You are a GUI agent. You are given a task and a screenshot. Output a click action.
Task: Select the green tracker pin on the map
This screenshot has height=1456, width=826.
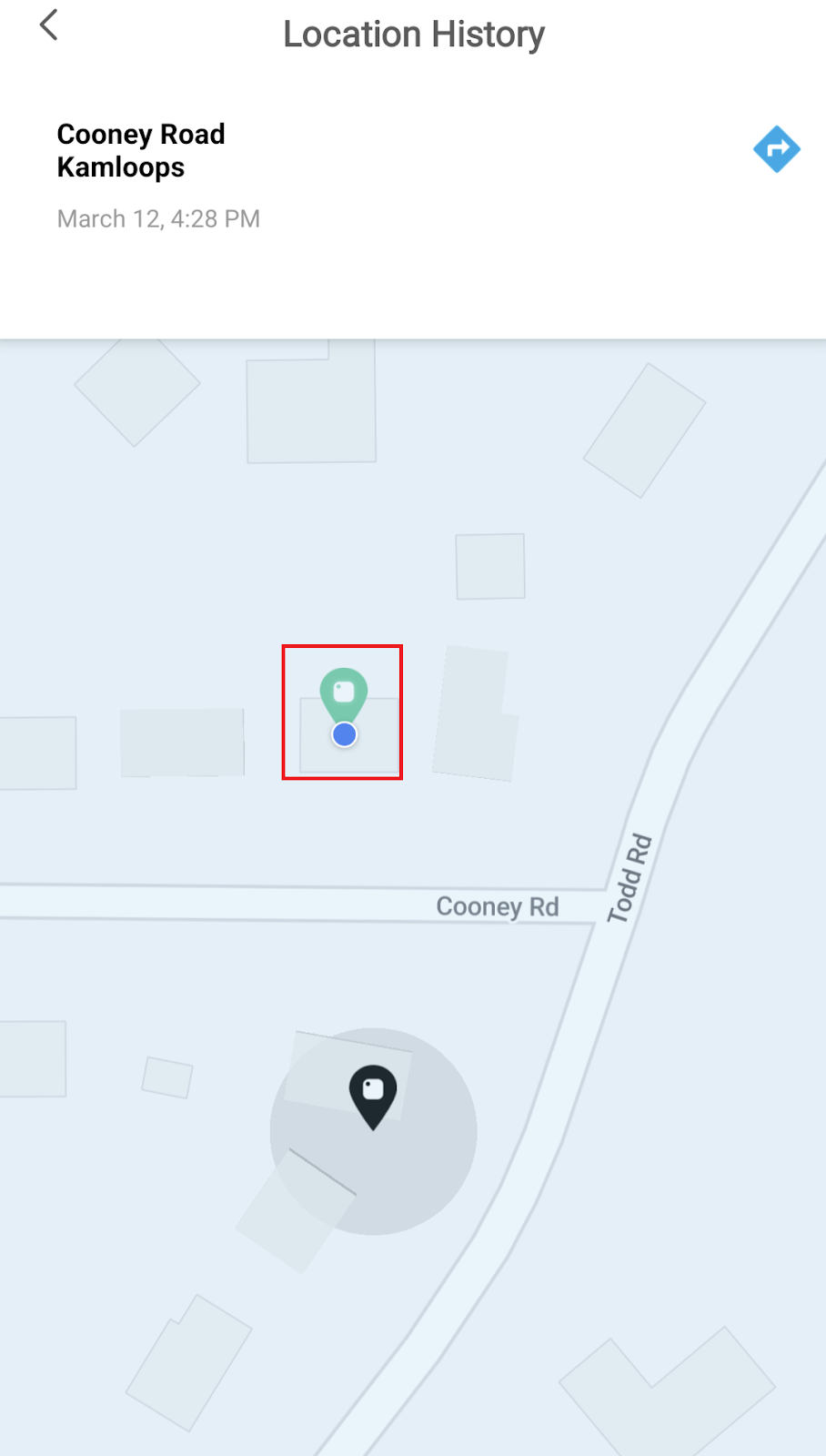coord(344,695)
